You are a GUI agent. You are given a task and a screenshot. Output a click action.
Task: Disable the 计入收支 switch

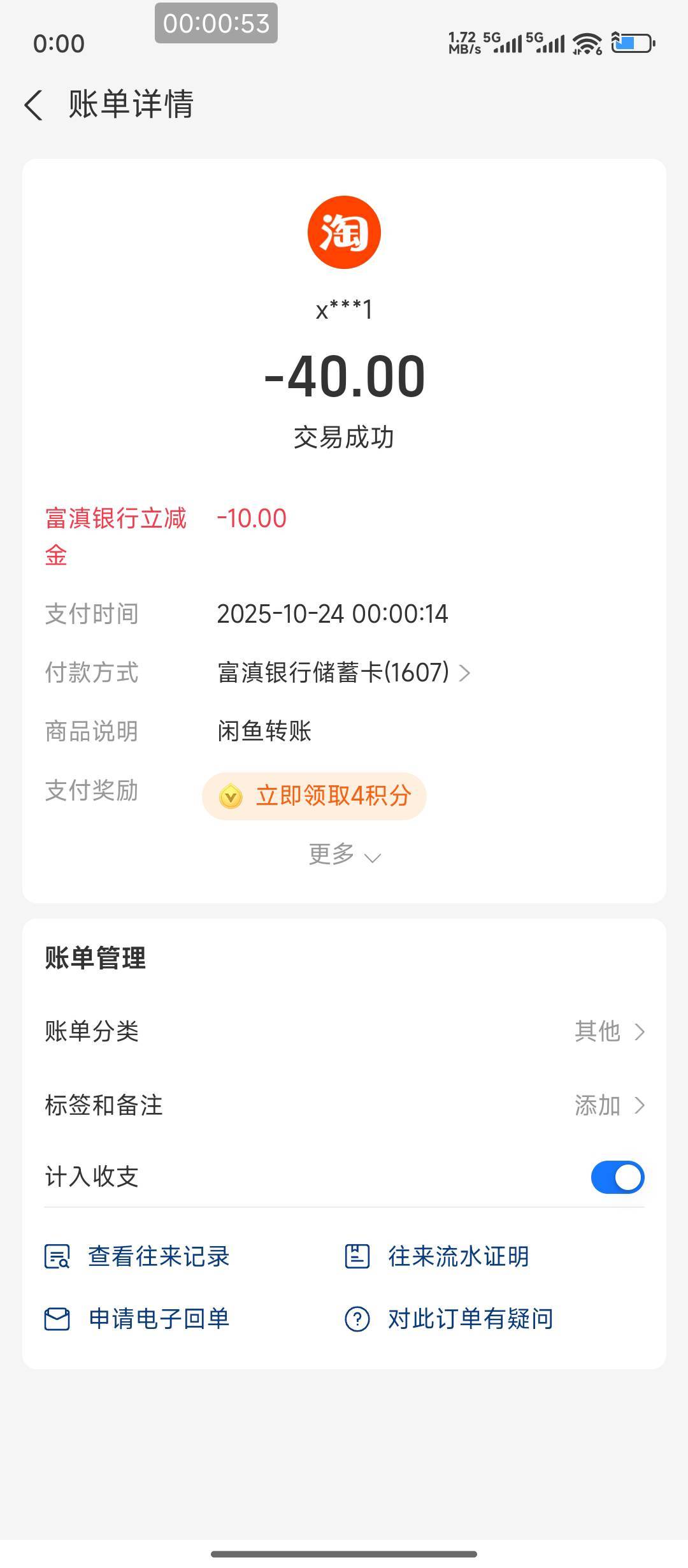617,1177
